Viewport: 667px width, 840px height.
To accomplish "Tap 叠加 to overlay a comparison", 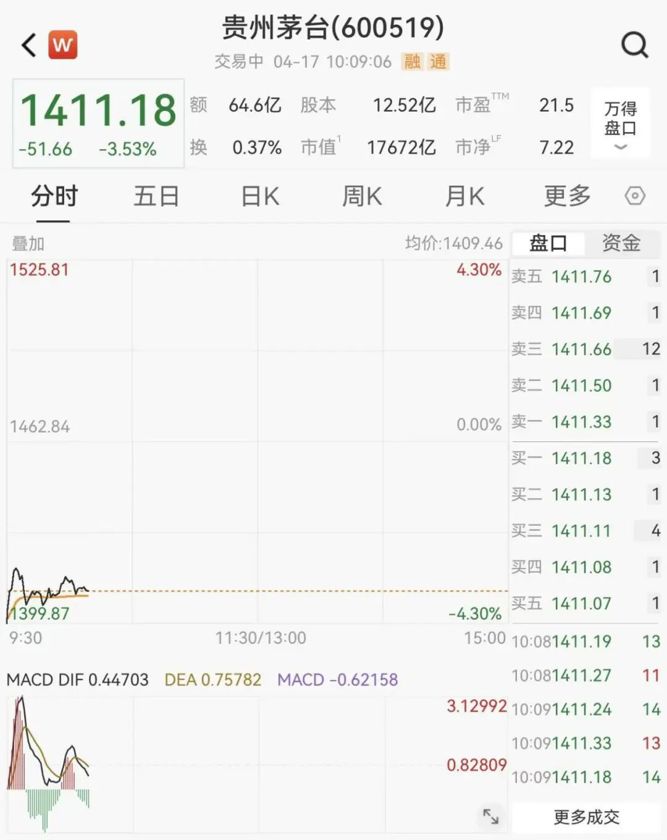I will pyautogui.click(x=28, y=243).
